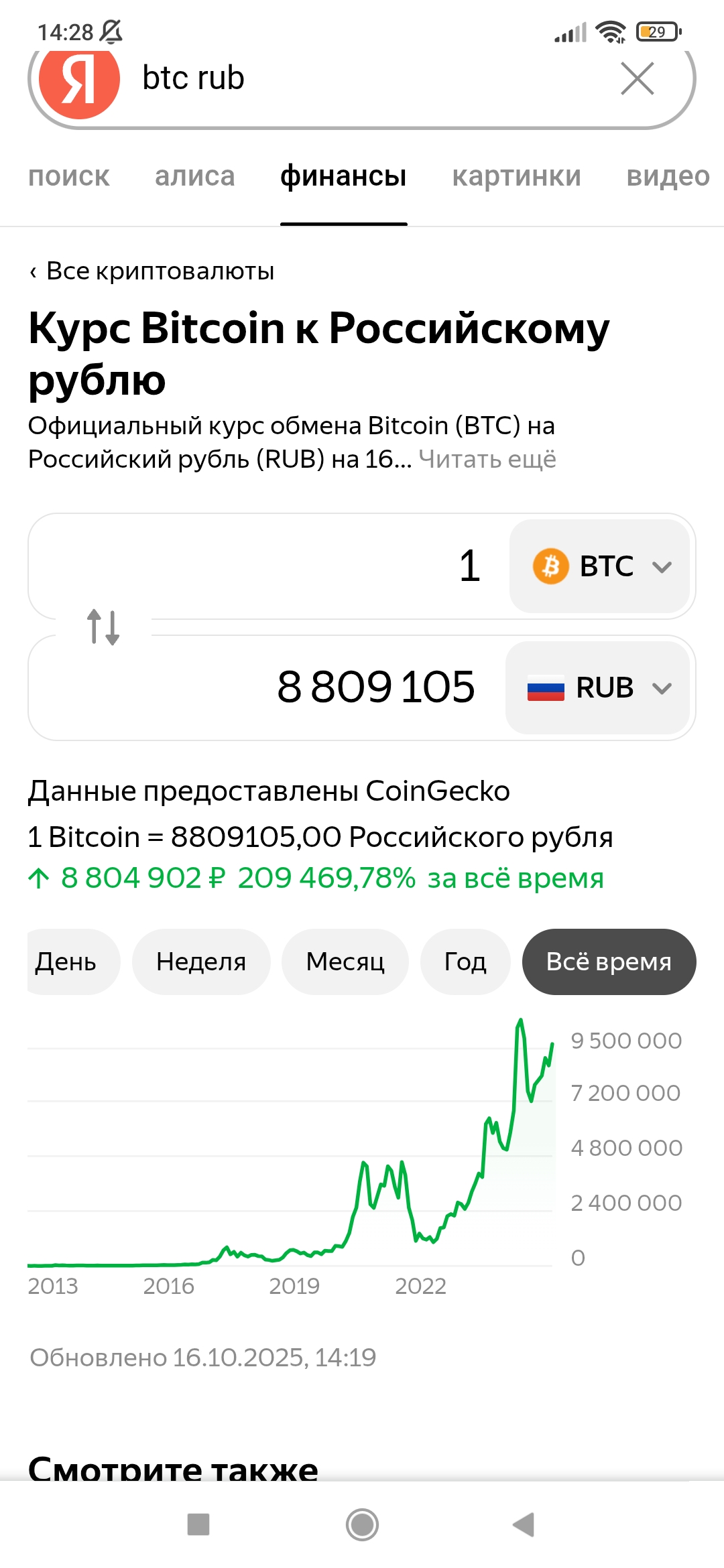This screenshot has width=724, height=1568.
Task: Switch to the поиск tab
Action: click(68, 176)
